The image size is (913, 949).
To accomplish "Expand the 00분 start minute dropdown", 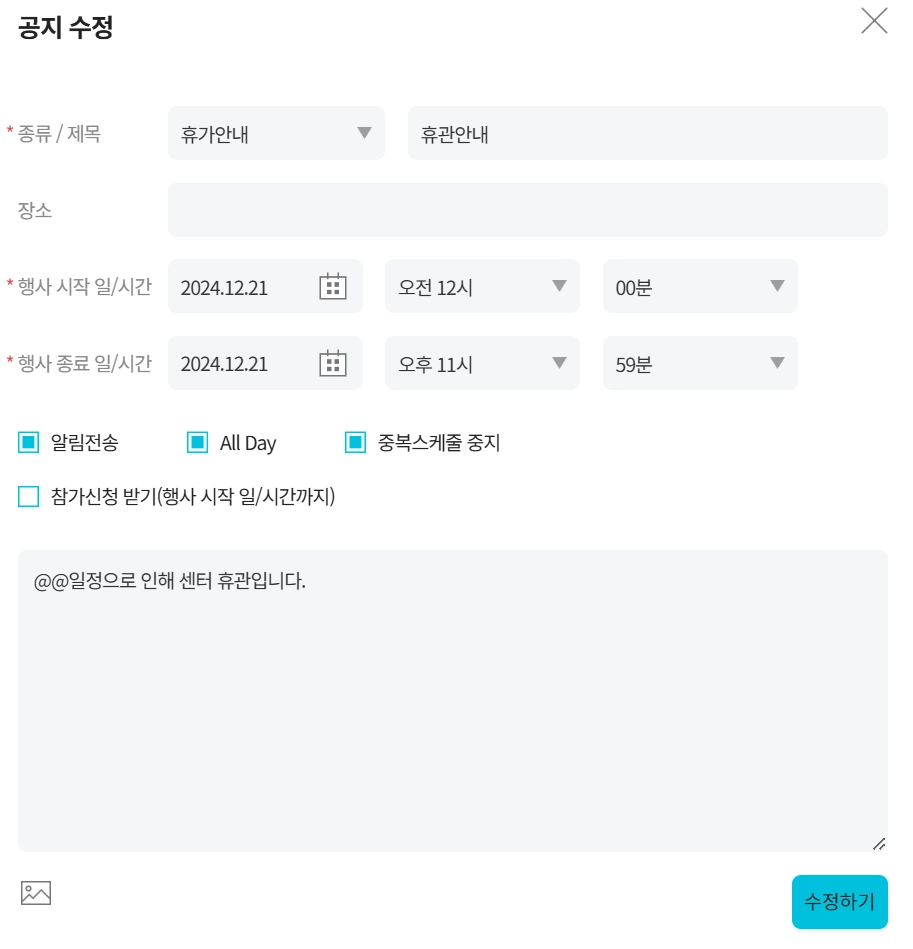I will pyautogui.click(x=700, y=287).
